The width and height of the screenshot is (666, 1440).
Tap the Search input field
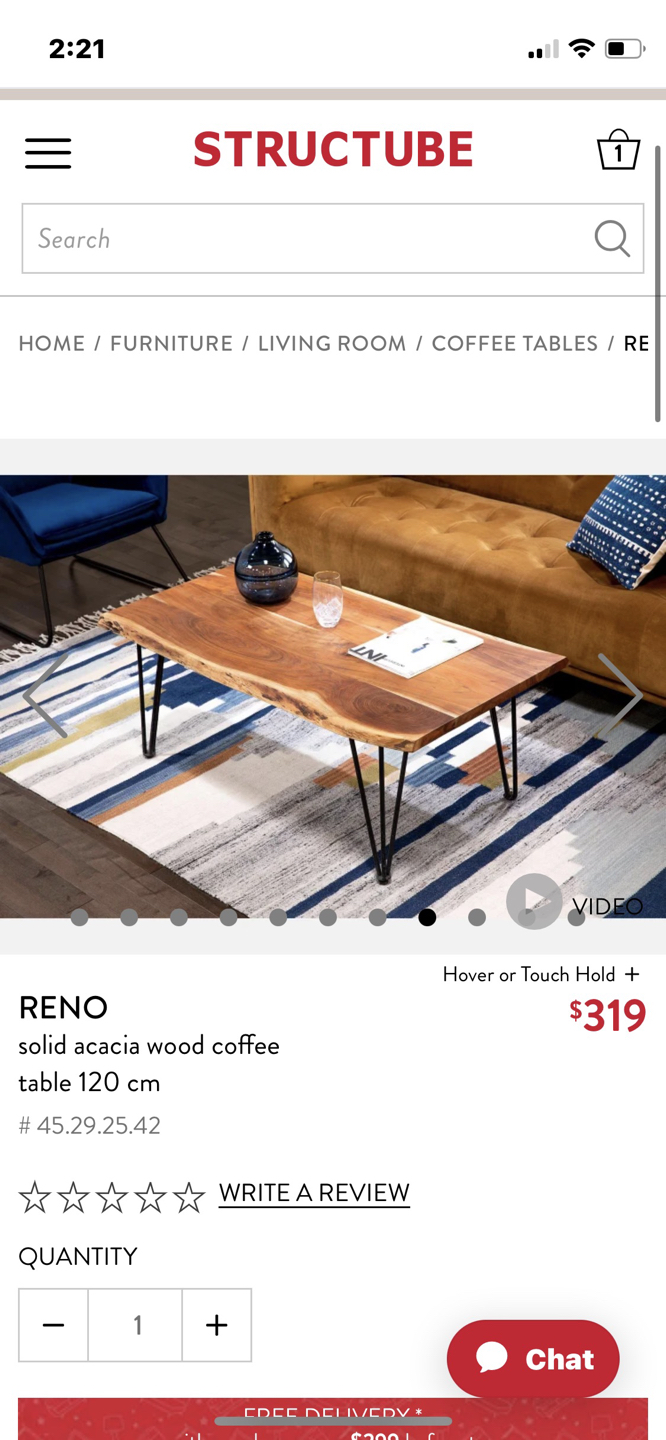(300, 239)
